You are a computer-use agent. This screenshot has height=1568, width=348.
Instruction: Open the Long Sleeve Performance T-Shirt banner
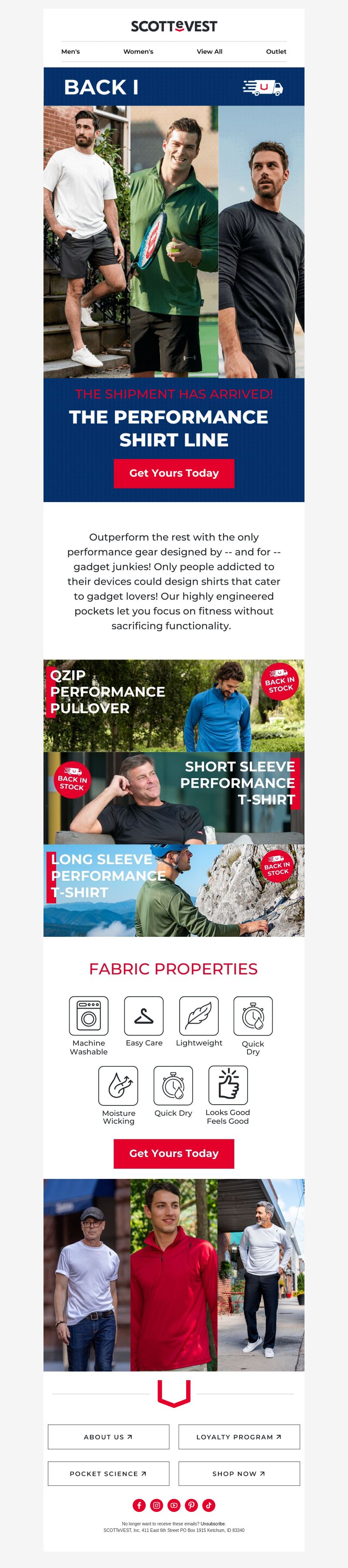[174, 891]
